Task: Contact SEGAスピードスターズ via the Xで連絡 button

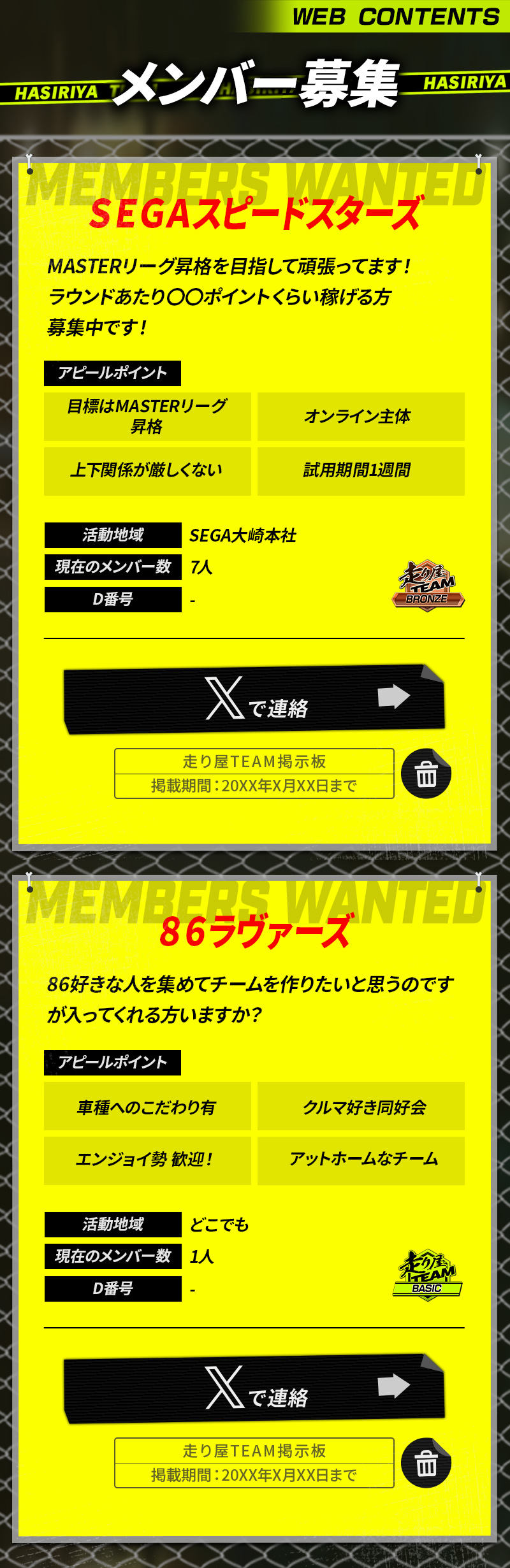Action: coord(254,699)
